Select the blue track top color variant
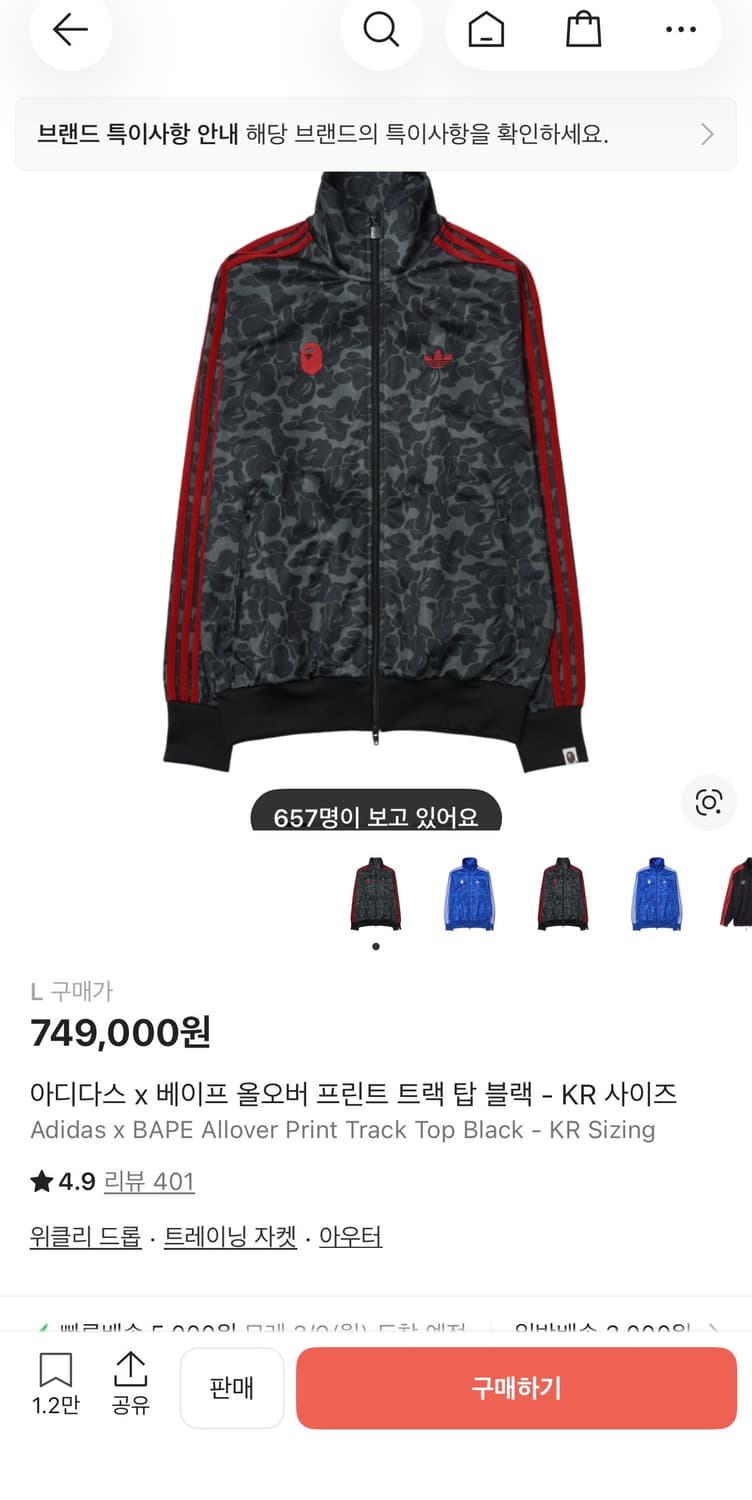752x1500 pixels. click(x=469, y=894)
